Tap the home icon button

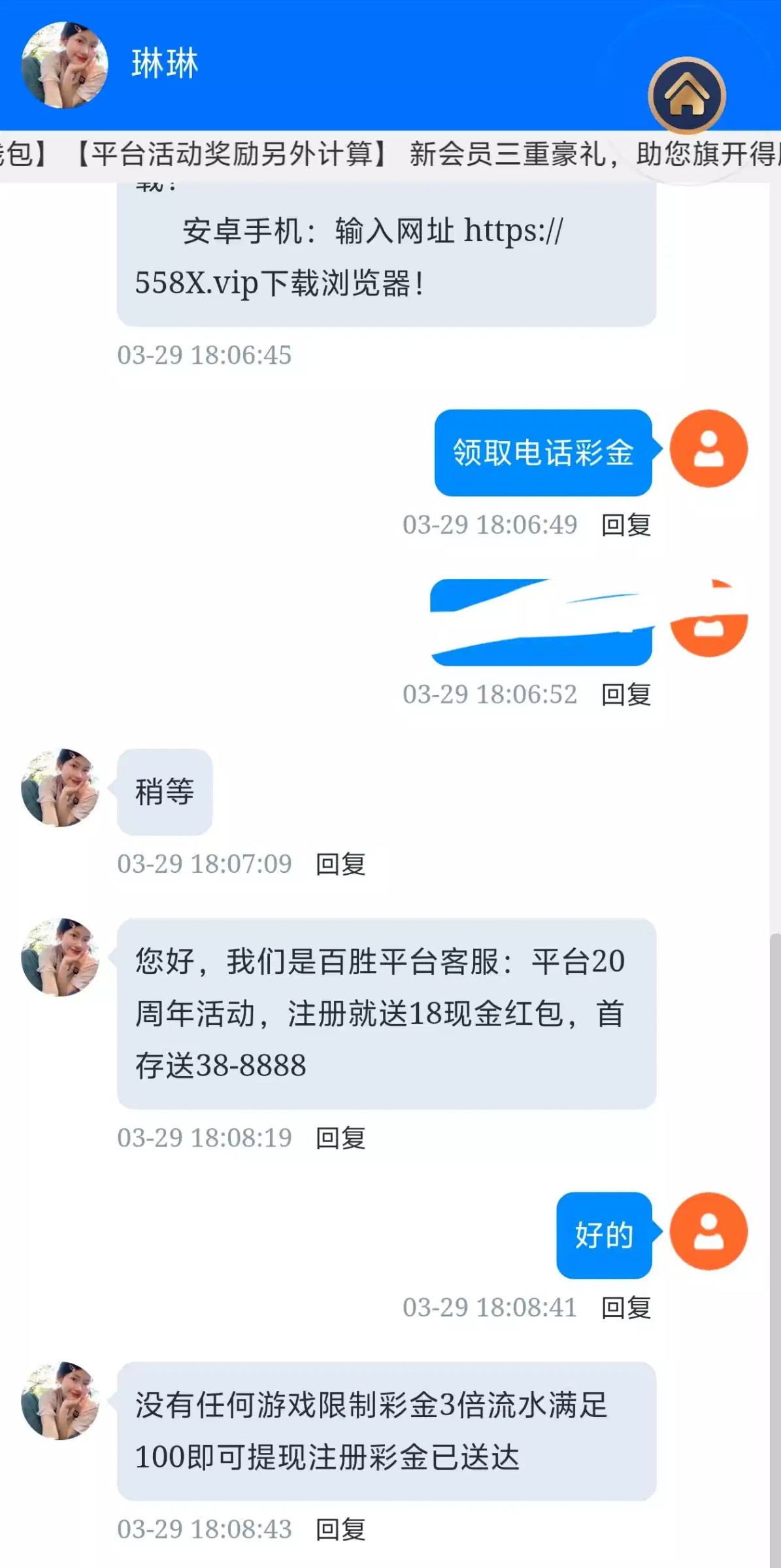[686, 95]
